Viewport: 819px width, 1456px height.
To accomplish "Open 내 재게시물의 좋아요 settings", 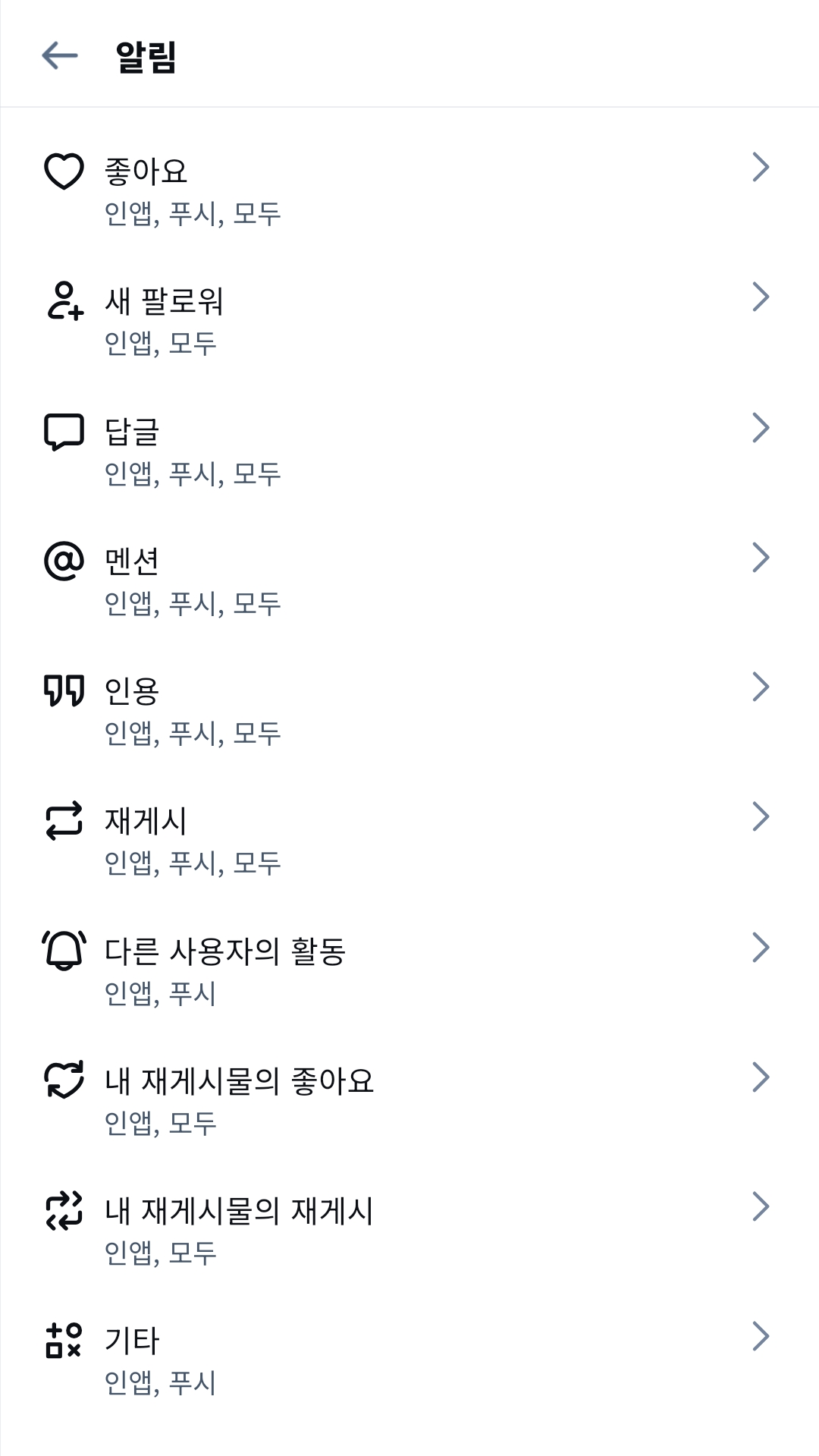I will tap(409, 1100).
